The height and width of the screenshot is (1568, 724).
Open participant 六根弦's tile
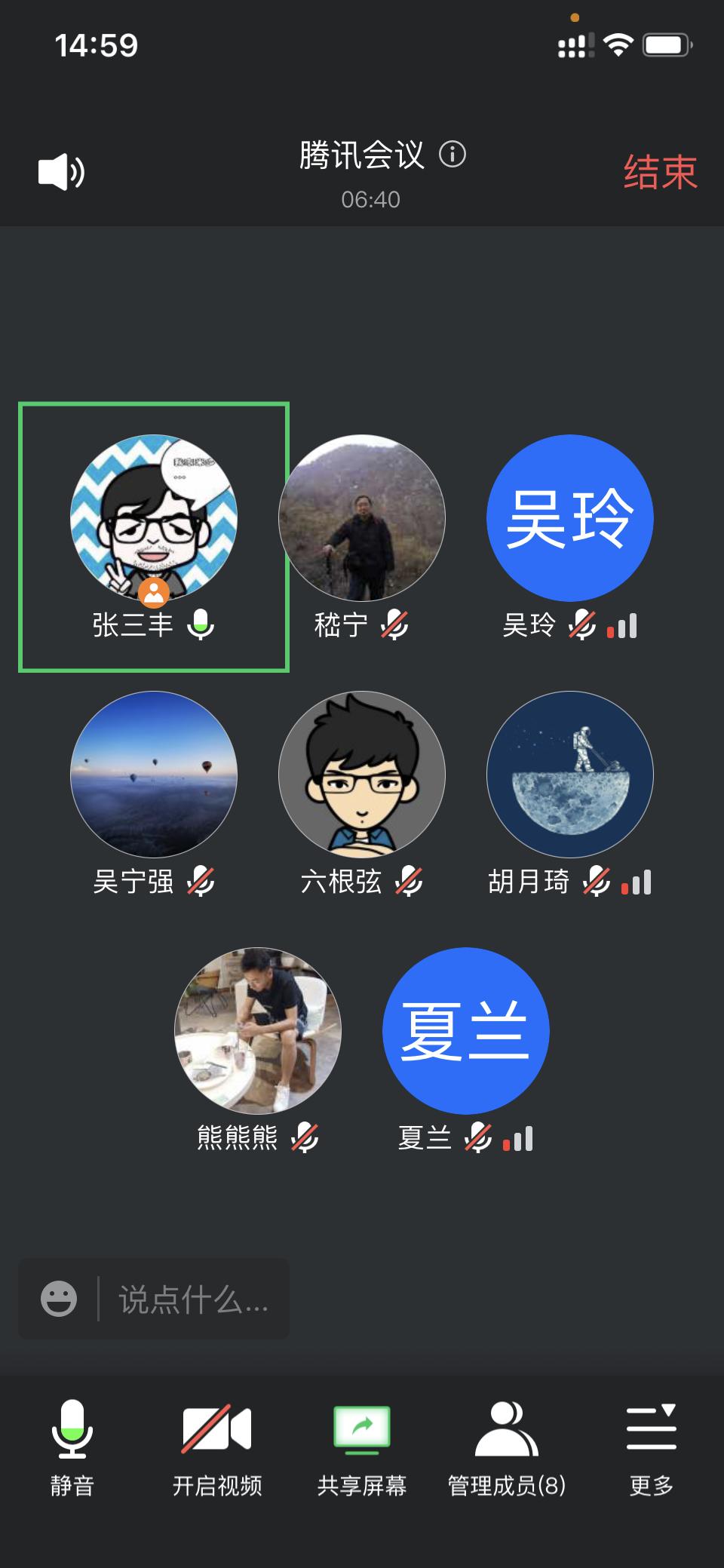point(362,775)
